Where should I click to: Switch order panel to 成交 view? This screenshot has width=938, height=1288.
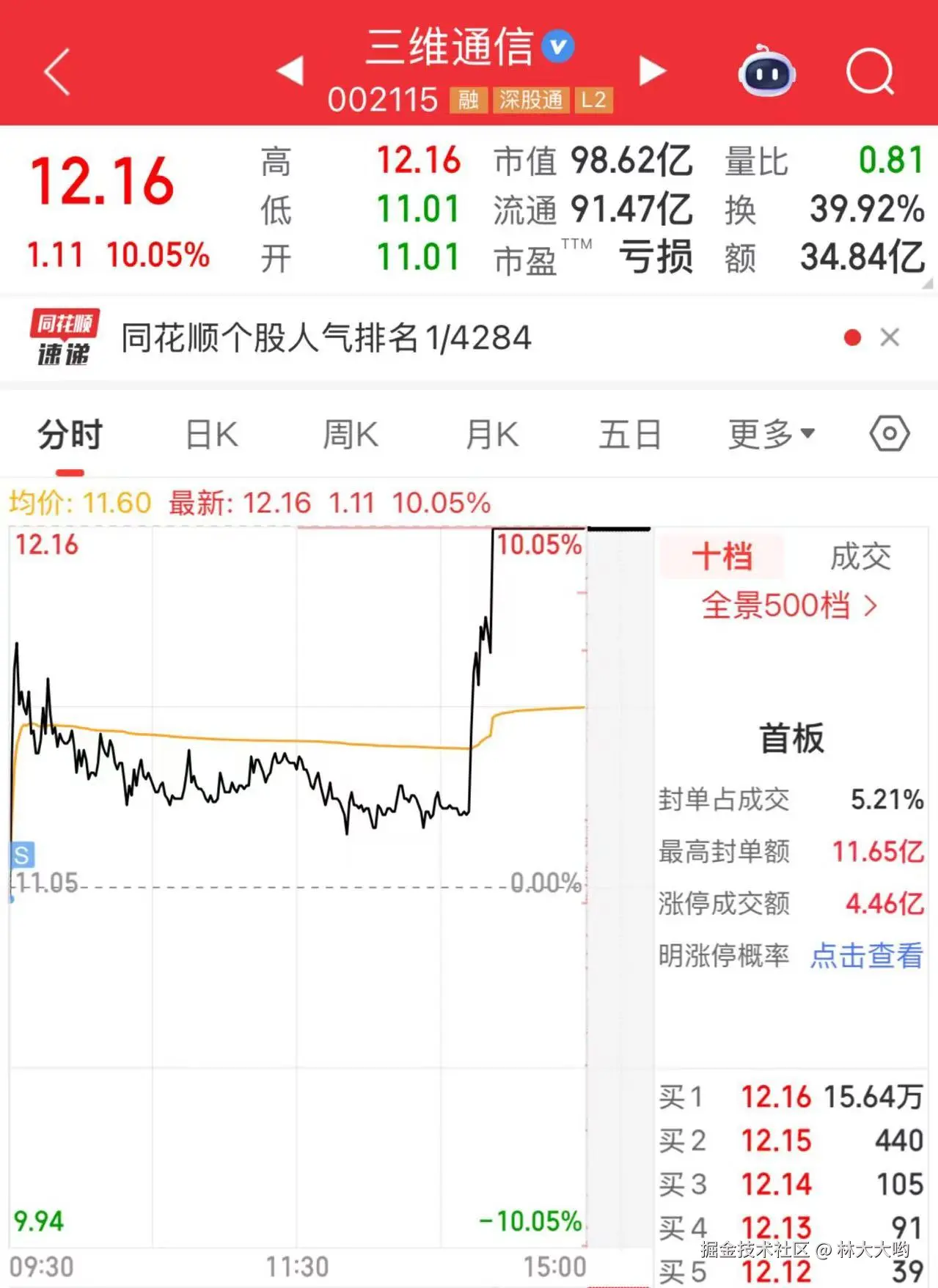(x=863, y=556)
